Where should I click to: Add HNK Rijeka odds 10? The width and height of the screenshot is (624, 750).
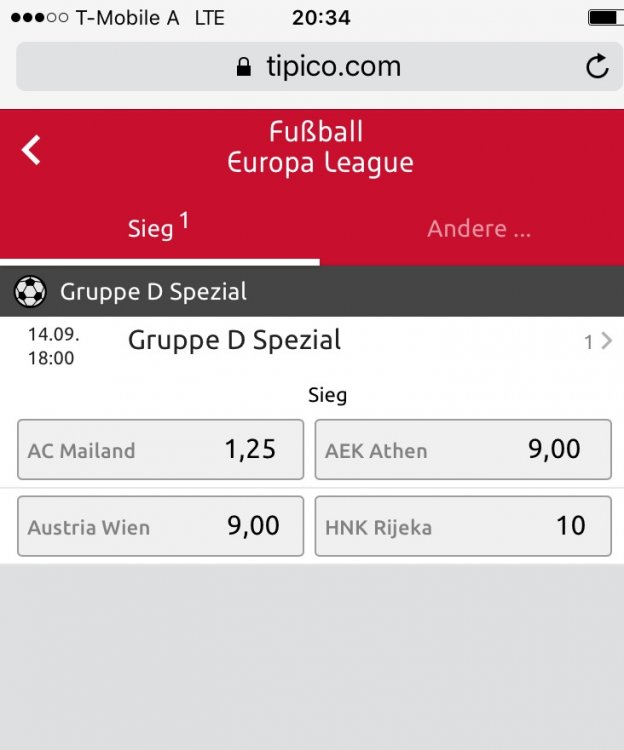click(462, 526)
